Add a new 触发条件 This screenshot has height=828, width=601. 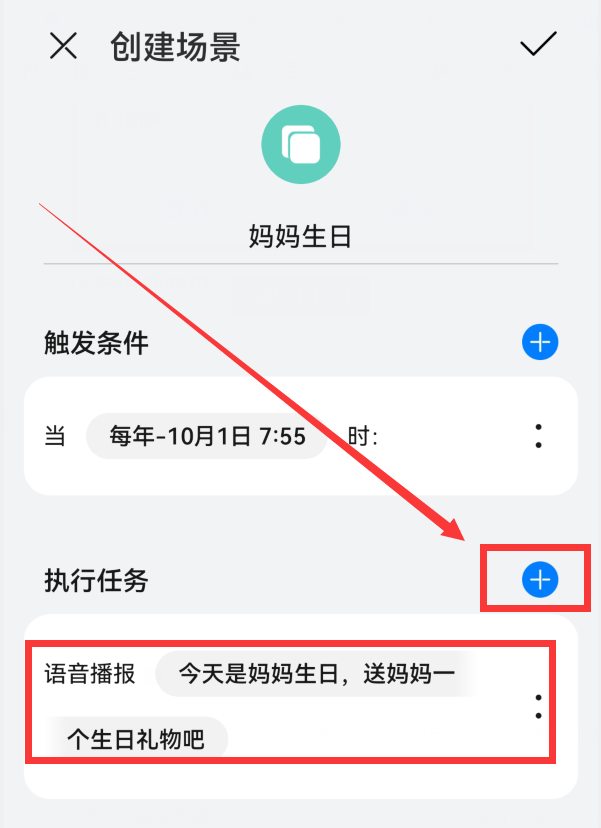(540, 343)
